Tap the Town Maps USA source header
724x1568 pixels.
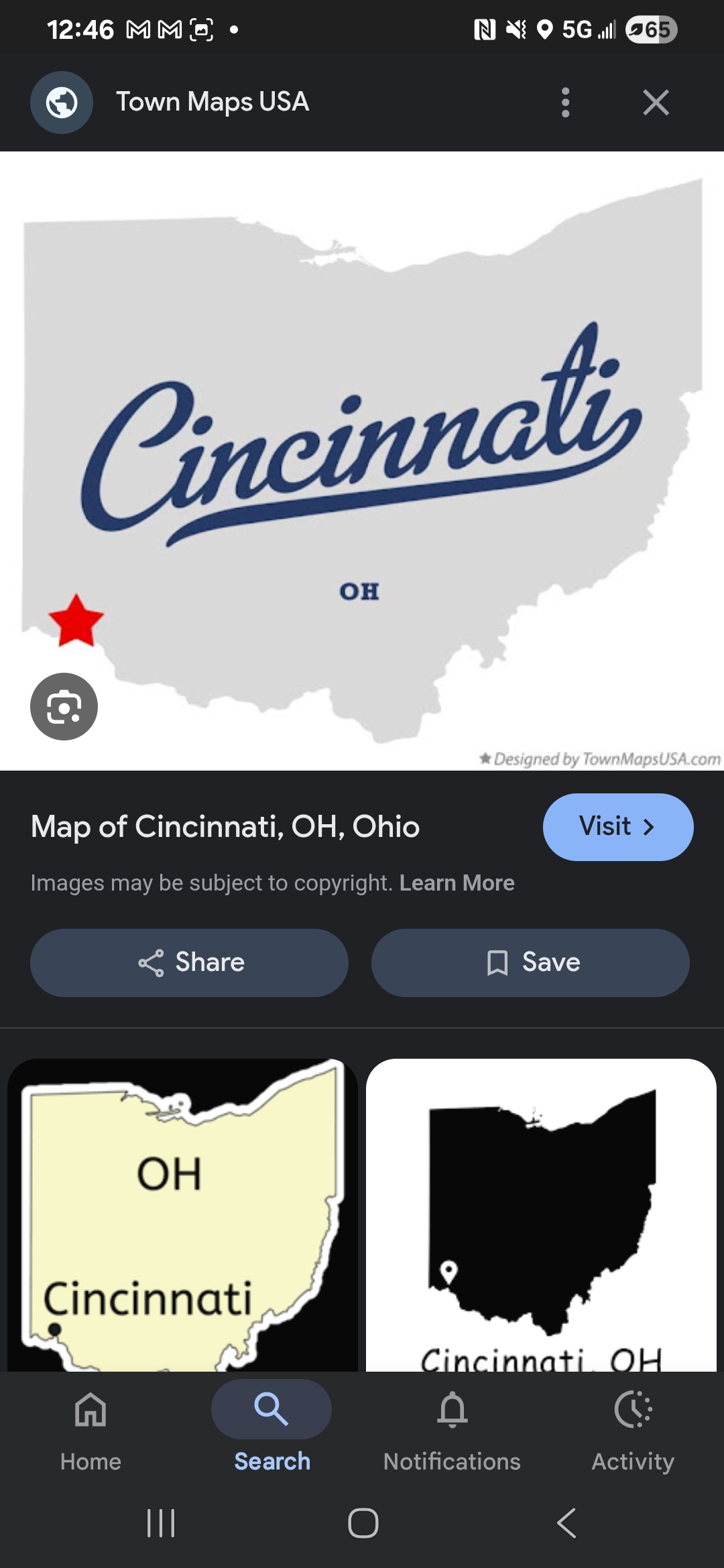(212, 103)
